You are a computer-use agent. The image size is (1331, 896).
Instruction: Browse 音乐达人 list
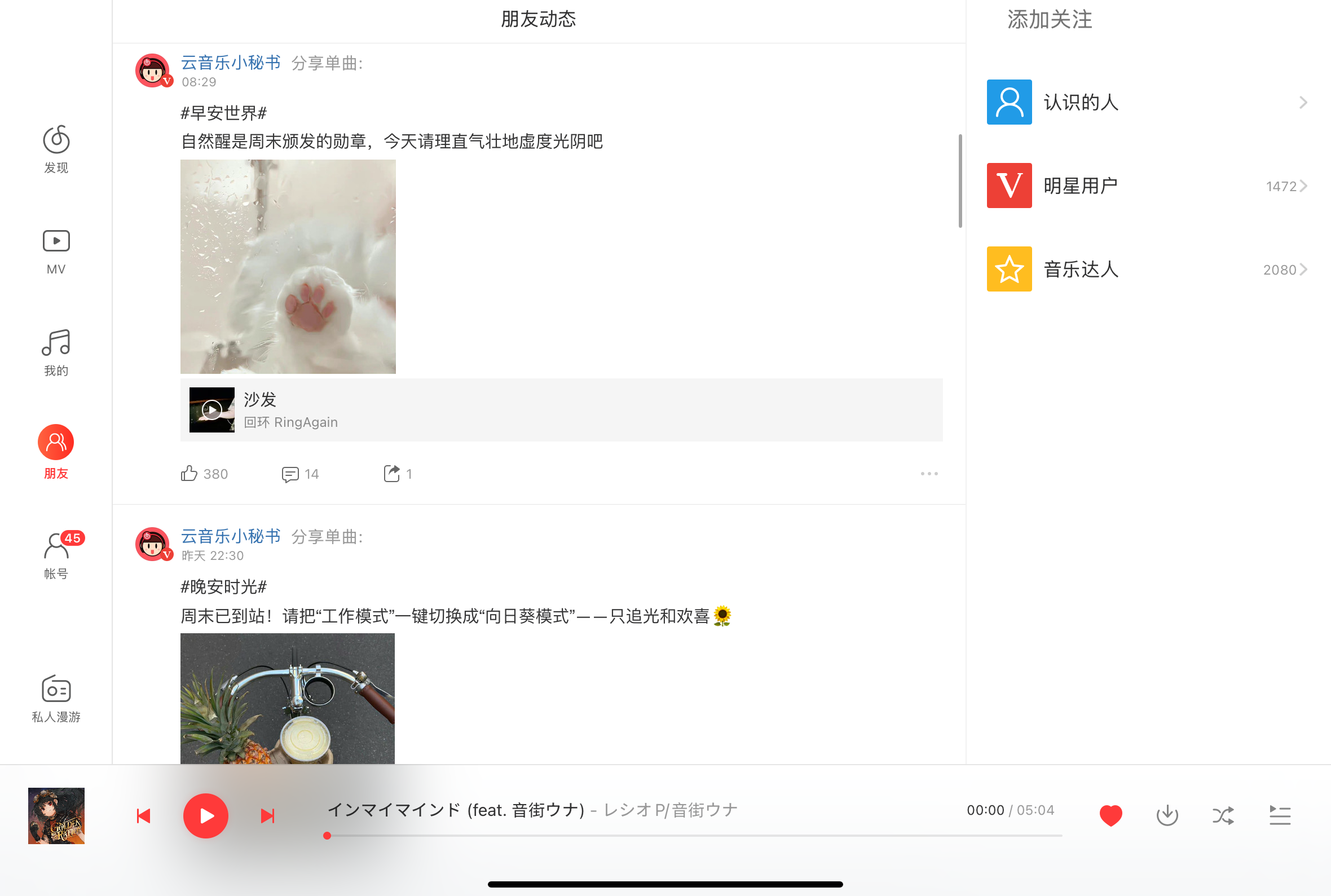[1147, 269]
